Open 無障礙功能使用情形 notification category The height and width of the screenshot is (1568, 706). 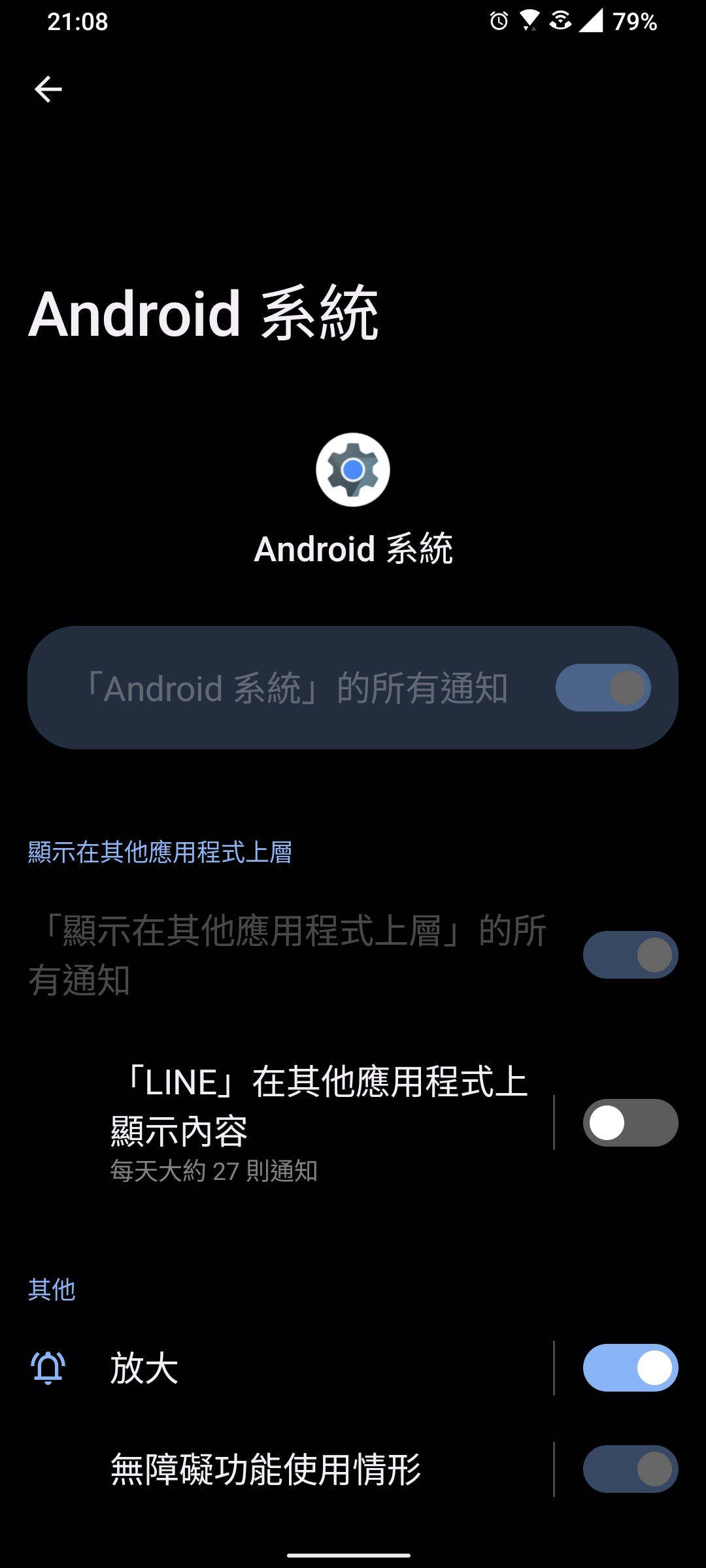pyautogui.click(x=288, y=1469)
